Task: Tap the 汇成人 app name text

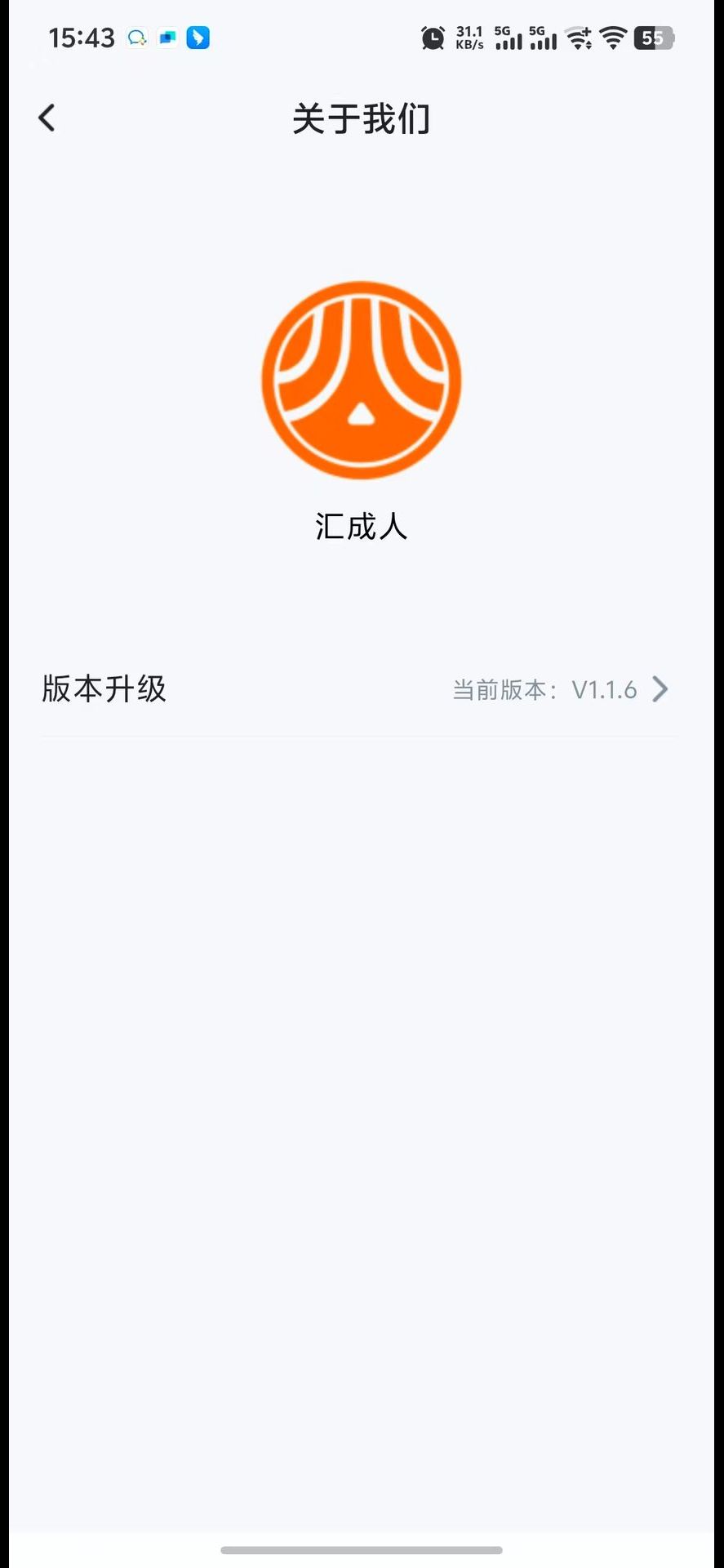Action: click(360, 527)
